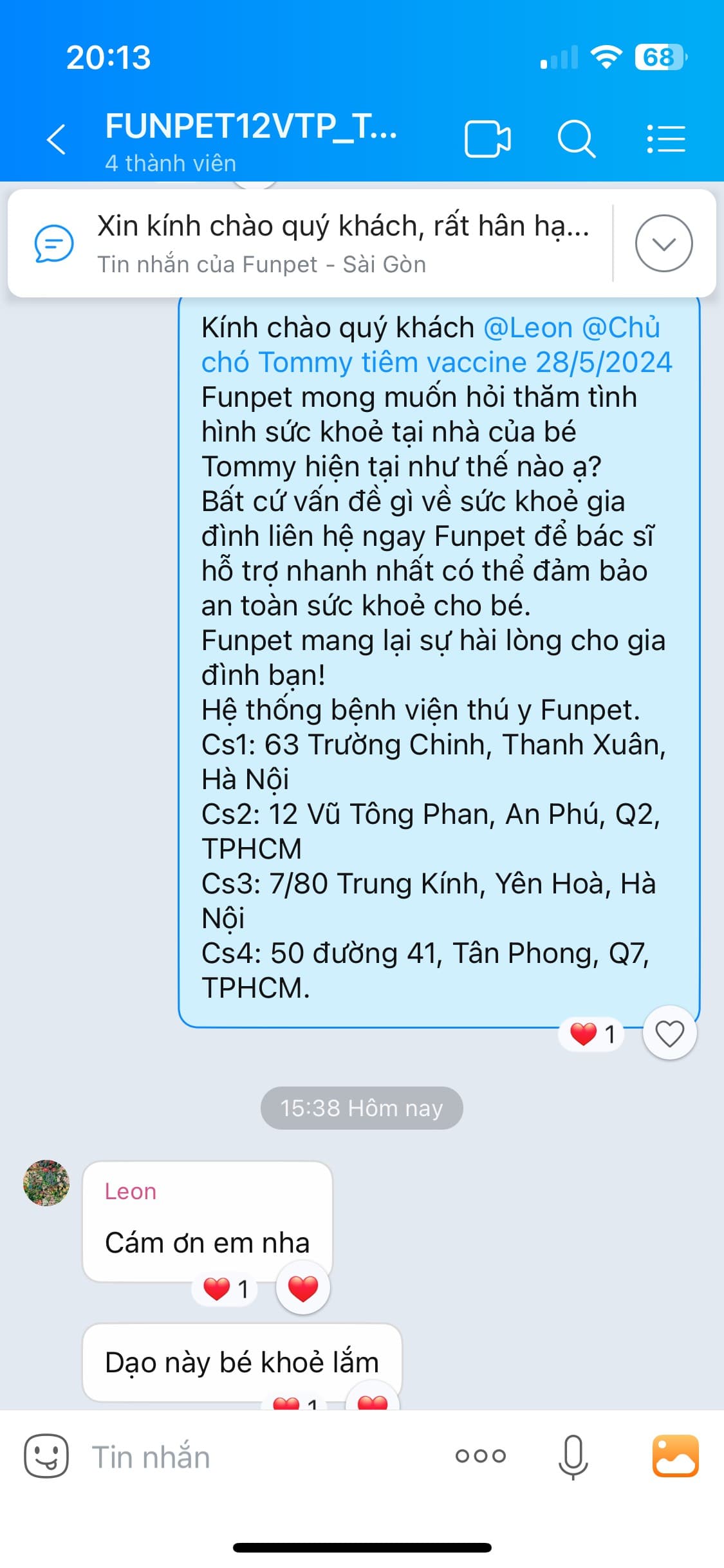The image size is (724, 1568).
Task: Go back from the group chat
Action: coord(57,139)
